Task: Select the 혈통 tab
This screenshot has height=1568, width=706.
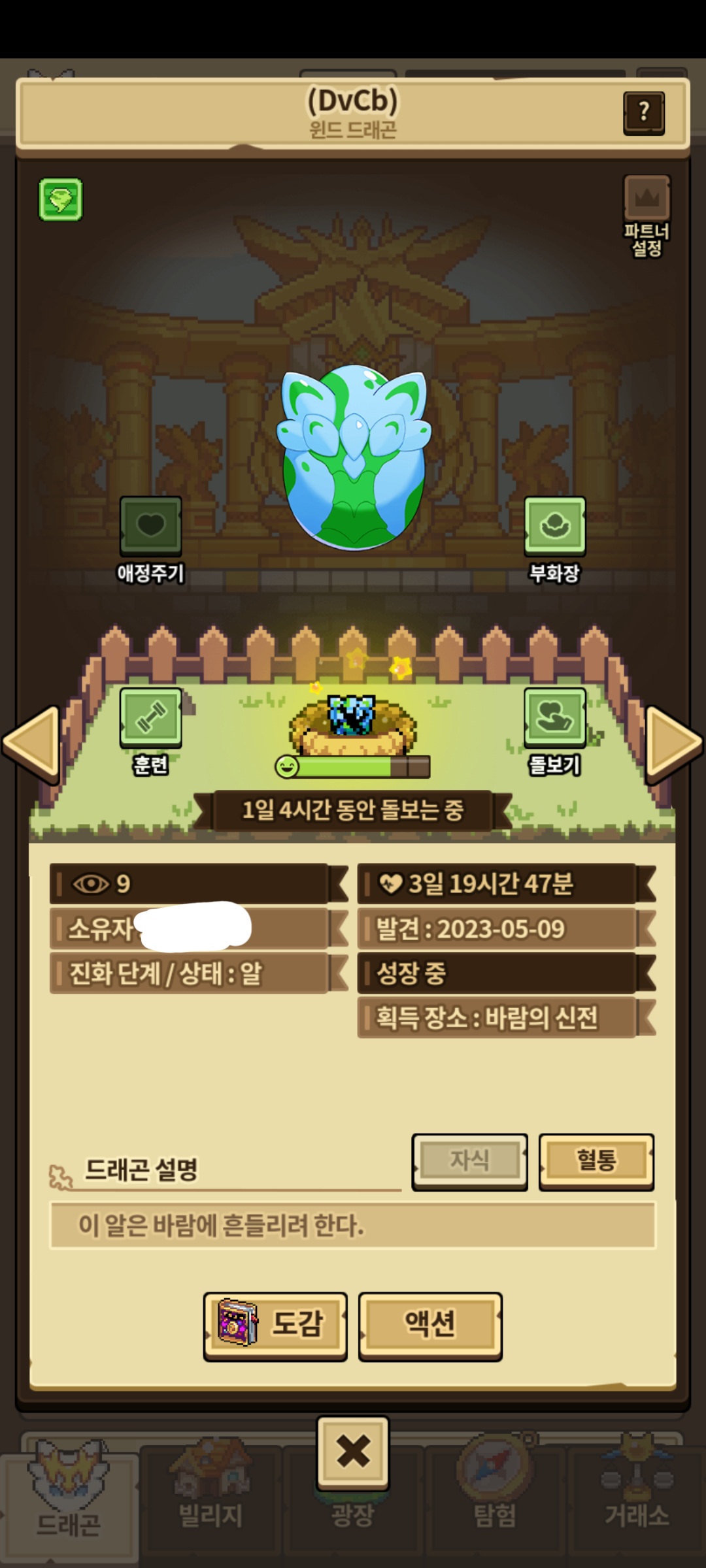Action: tap(596, 1161)
